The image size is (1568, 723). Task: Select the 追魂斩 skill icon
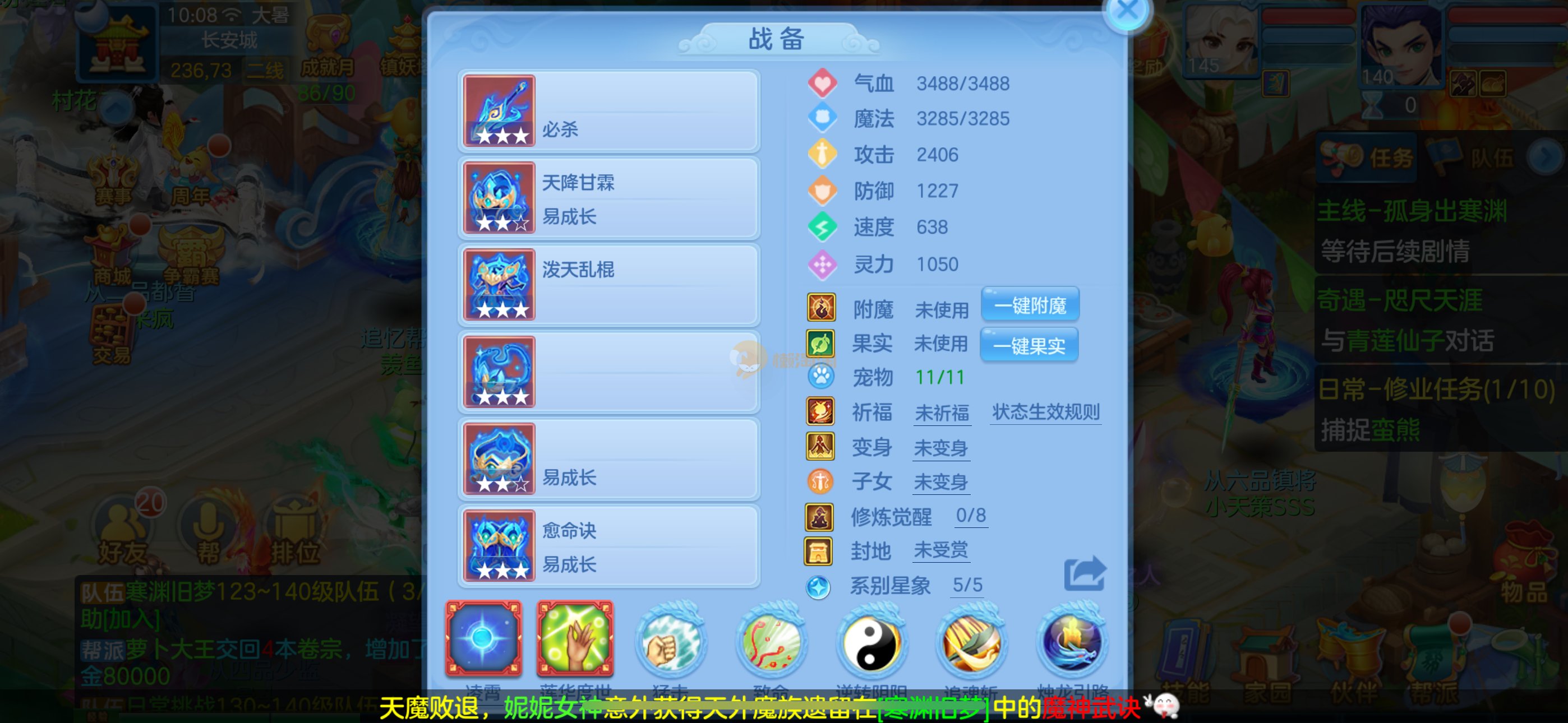click(x=971, y=642)
